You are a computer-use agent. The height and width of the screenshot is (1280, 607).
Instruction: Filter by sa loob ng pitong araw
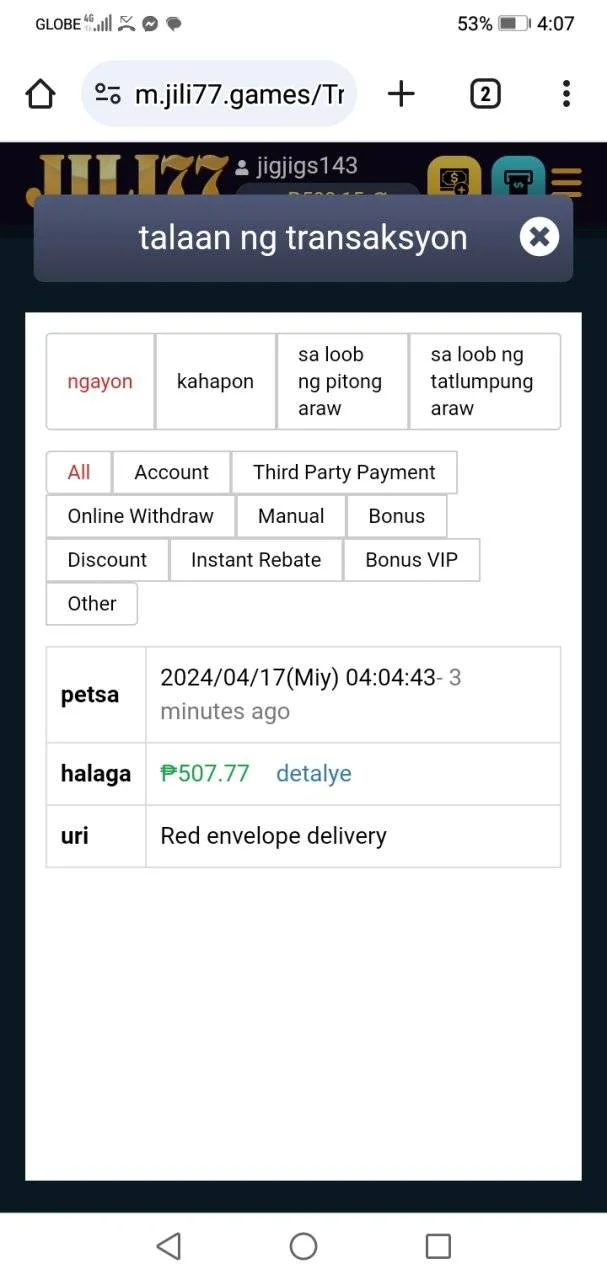point(342,381)
